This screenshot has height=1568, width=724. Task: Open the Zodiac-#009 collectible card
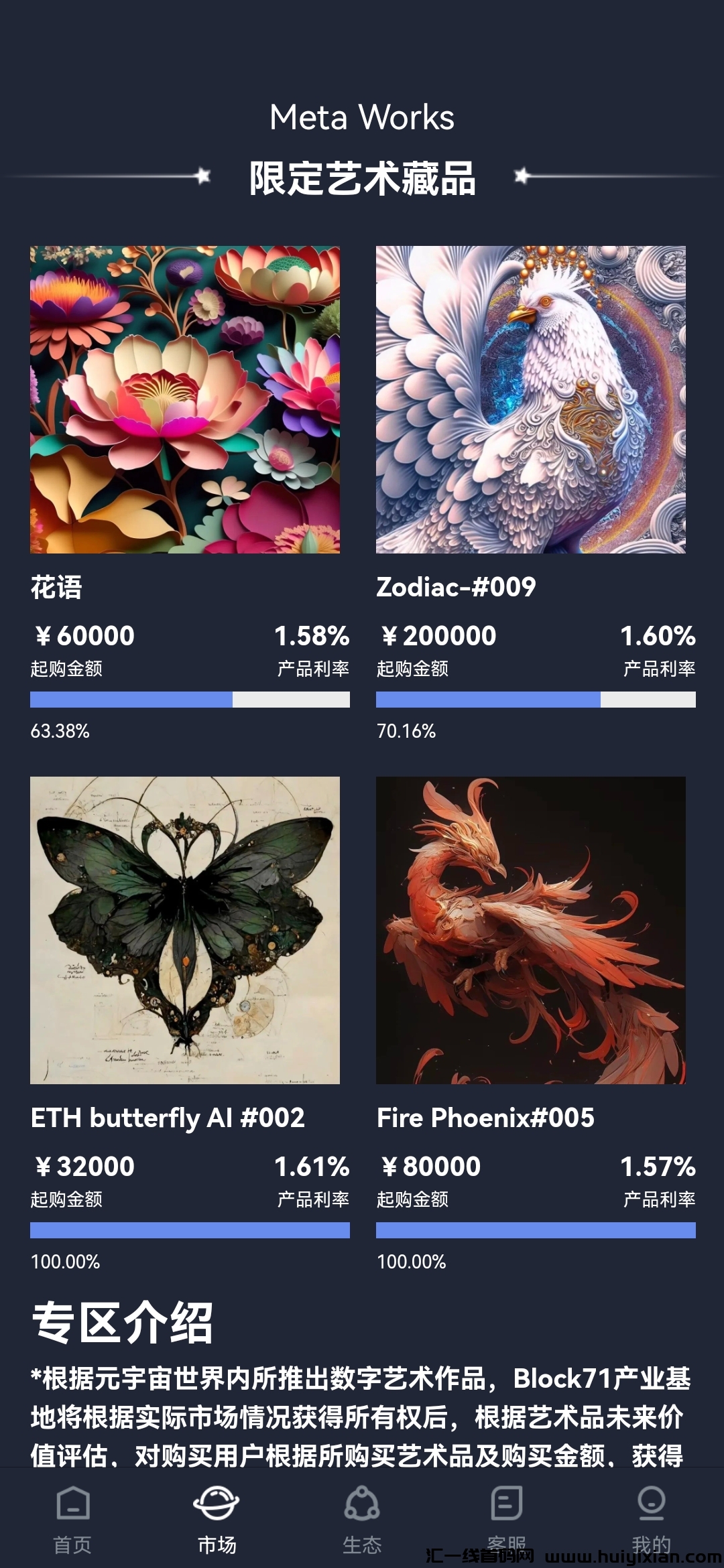pyautogui.click(x=531, y=400)
